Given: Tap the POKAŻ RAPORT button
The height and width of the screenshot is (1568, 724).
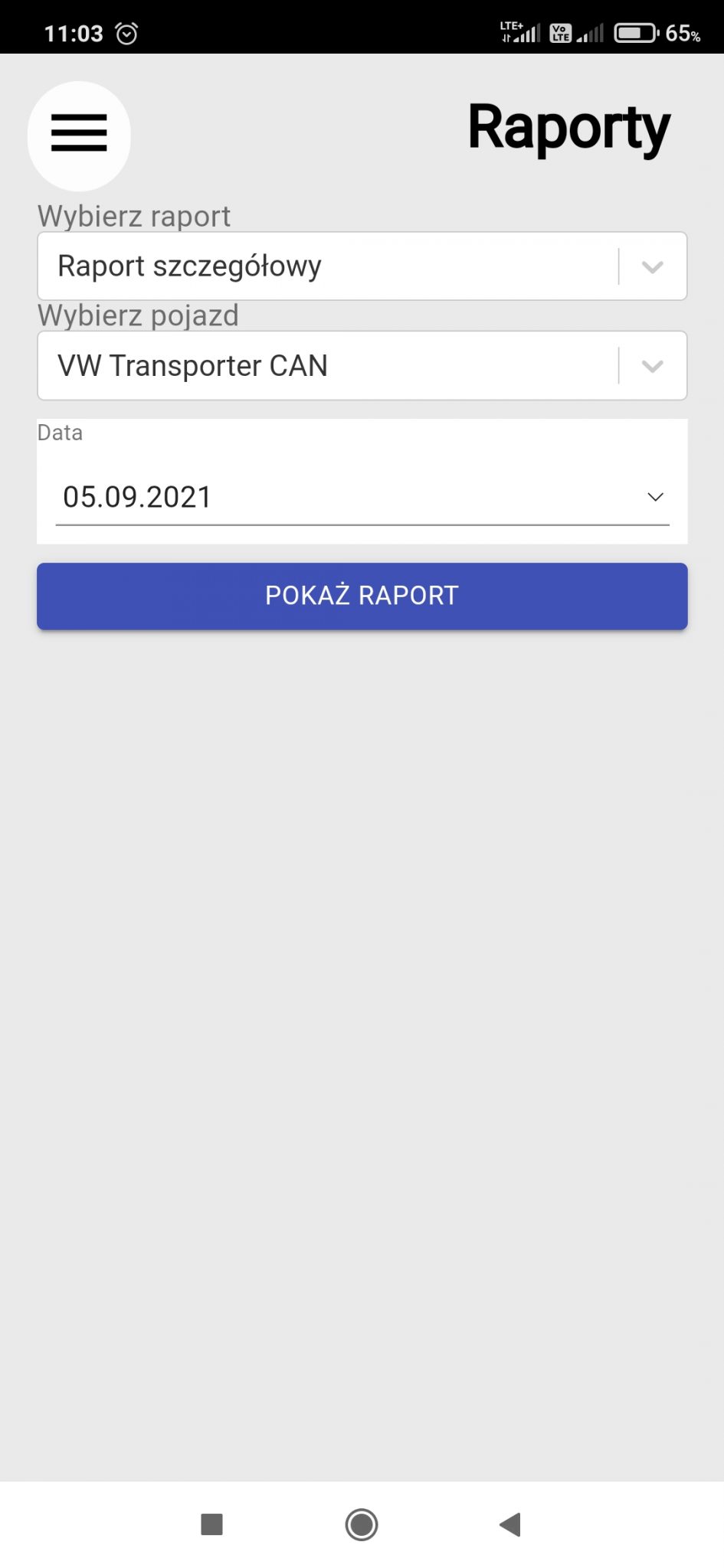Looking at the screenshot, I should click(x=362, y=596).
